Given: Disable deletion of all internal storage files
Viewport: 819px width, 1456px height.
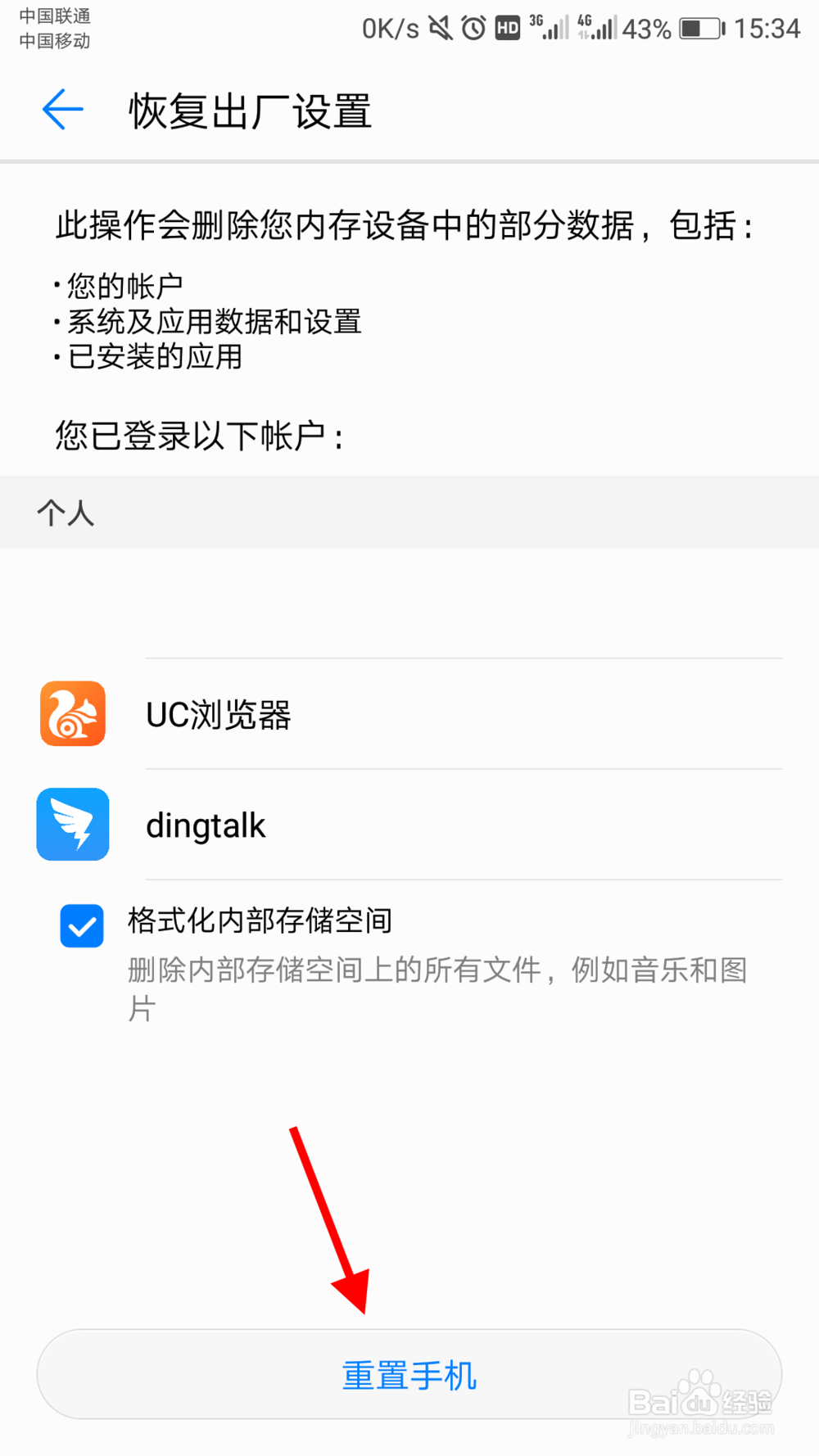Looking at the screenshot, I should click(80, 925).
